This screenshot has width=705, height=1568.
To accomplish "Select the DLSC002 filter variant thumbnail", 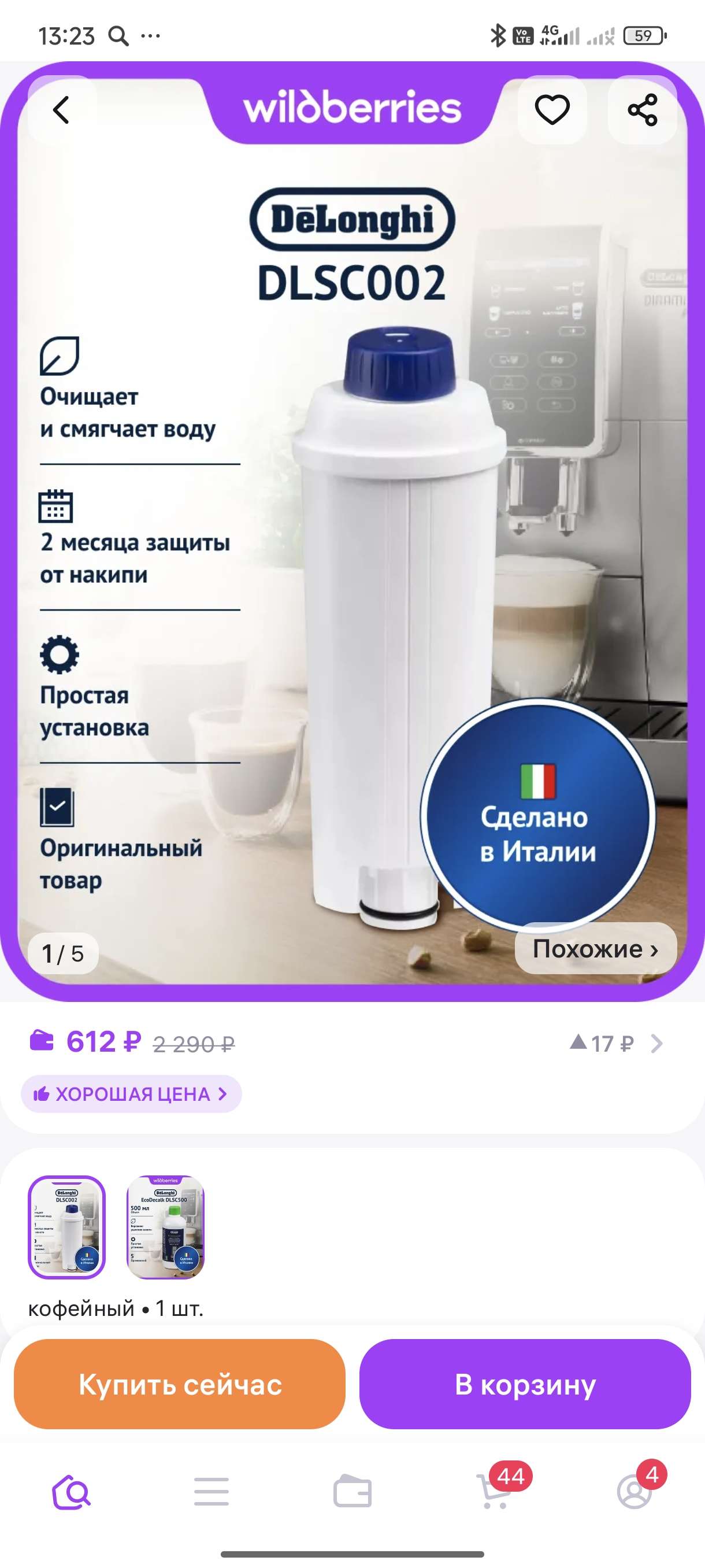I will (x=67, y=1226).
